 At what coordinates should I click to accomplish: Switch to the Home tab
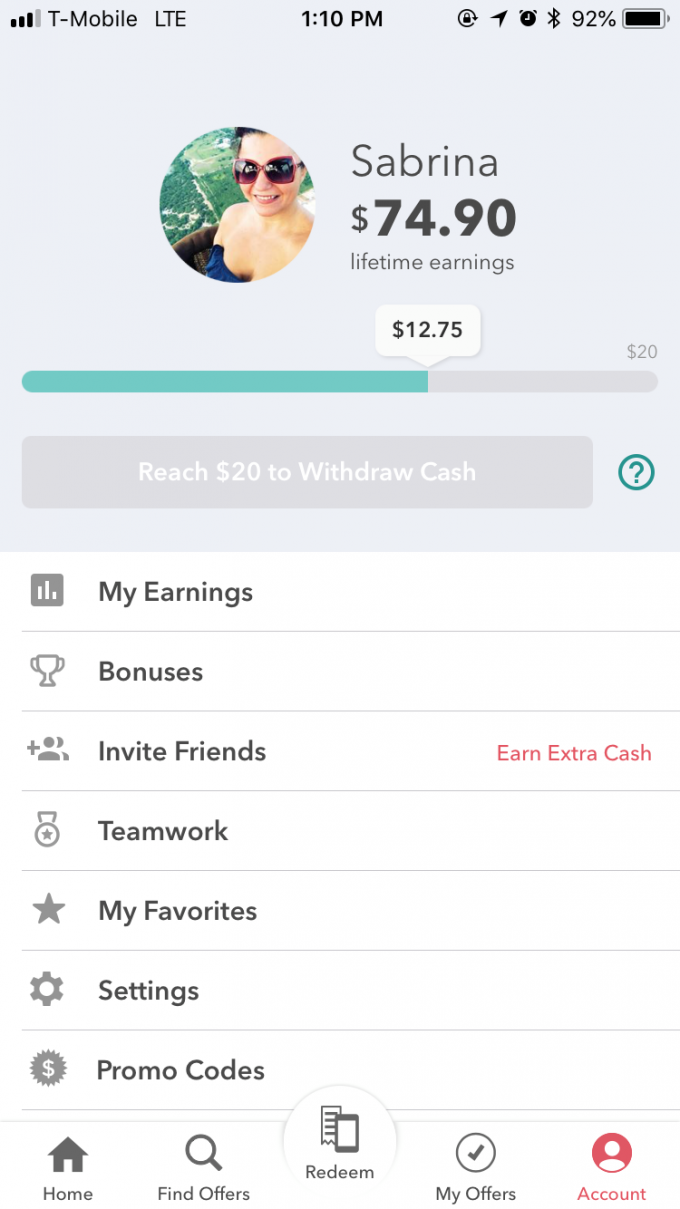coord(68,1168)
